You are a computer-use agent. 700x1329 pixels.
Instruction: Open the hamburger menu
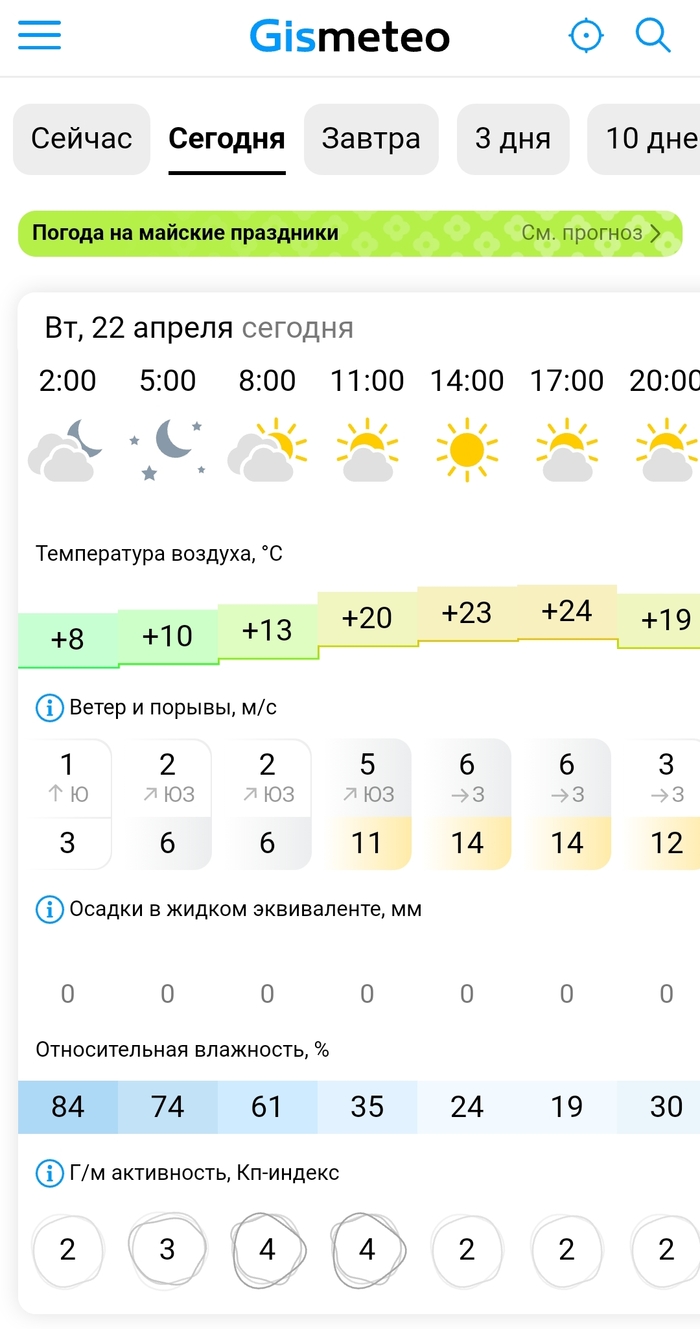pos(40,37)
